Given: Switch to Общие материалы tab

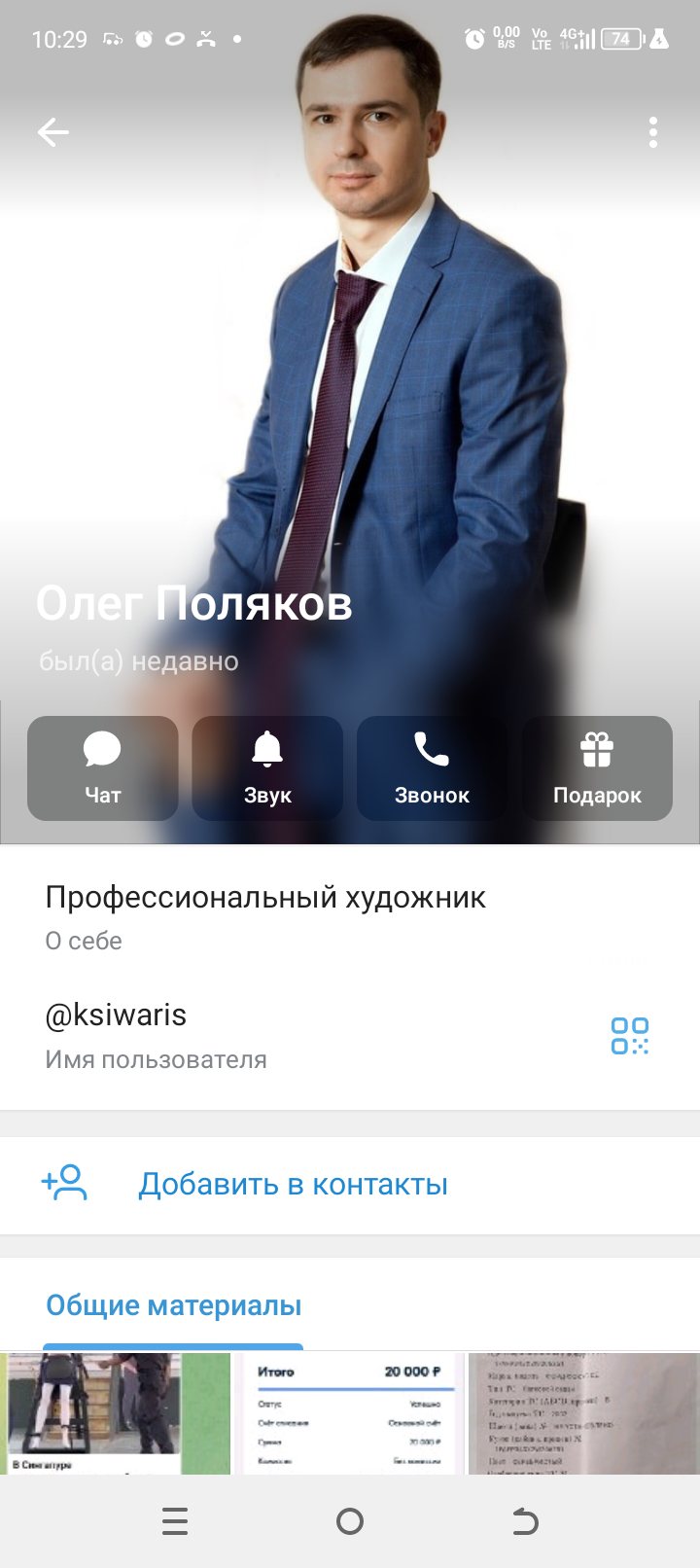Looking at the screenshot, I should 174,1305.
